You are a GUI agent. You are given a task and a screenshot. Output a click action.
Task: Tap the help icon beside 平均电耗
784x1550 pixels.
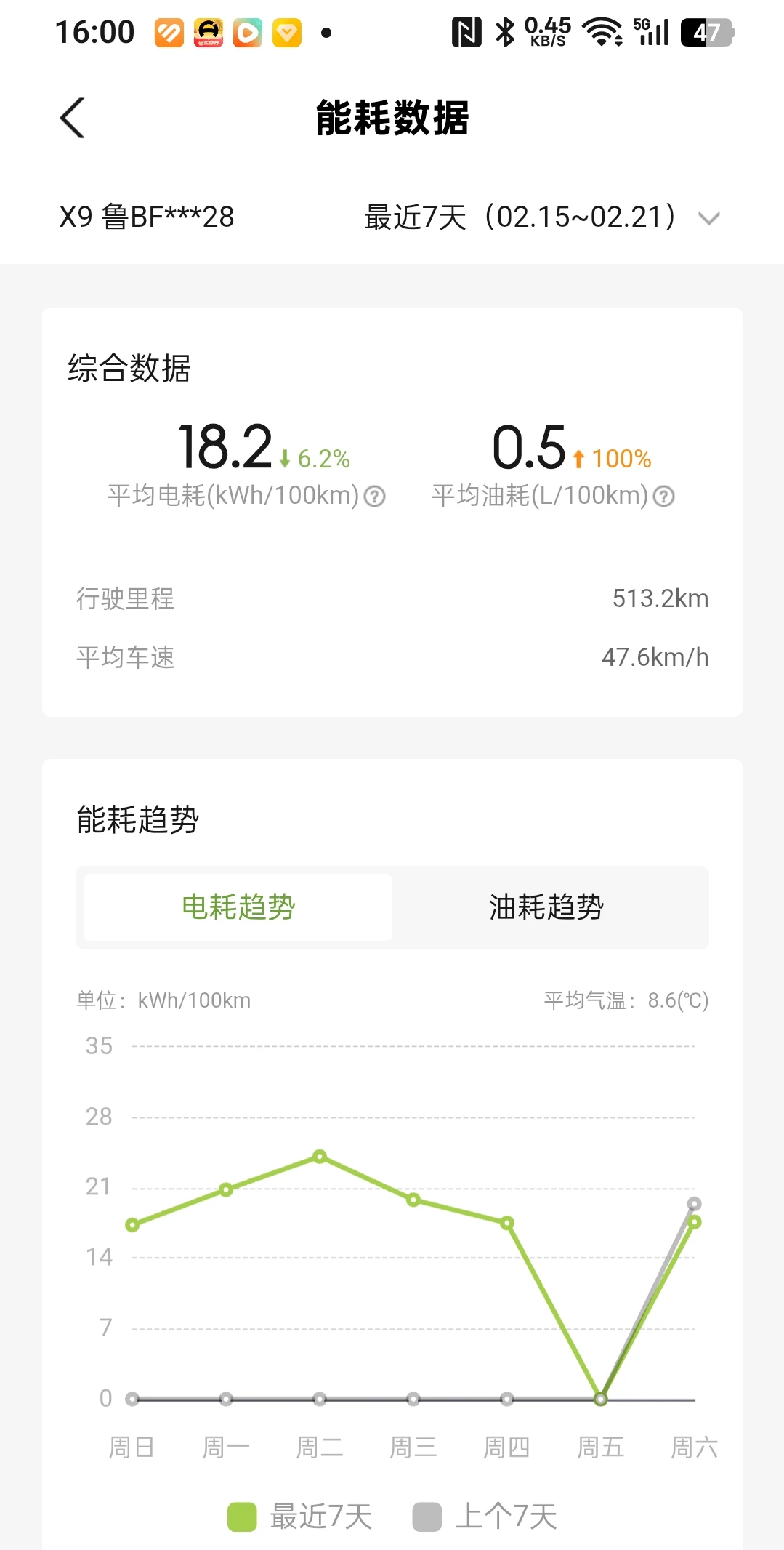pyautogui.click(x=375, y=497)
